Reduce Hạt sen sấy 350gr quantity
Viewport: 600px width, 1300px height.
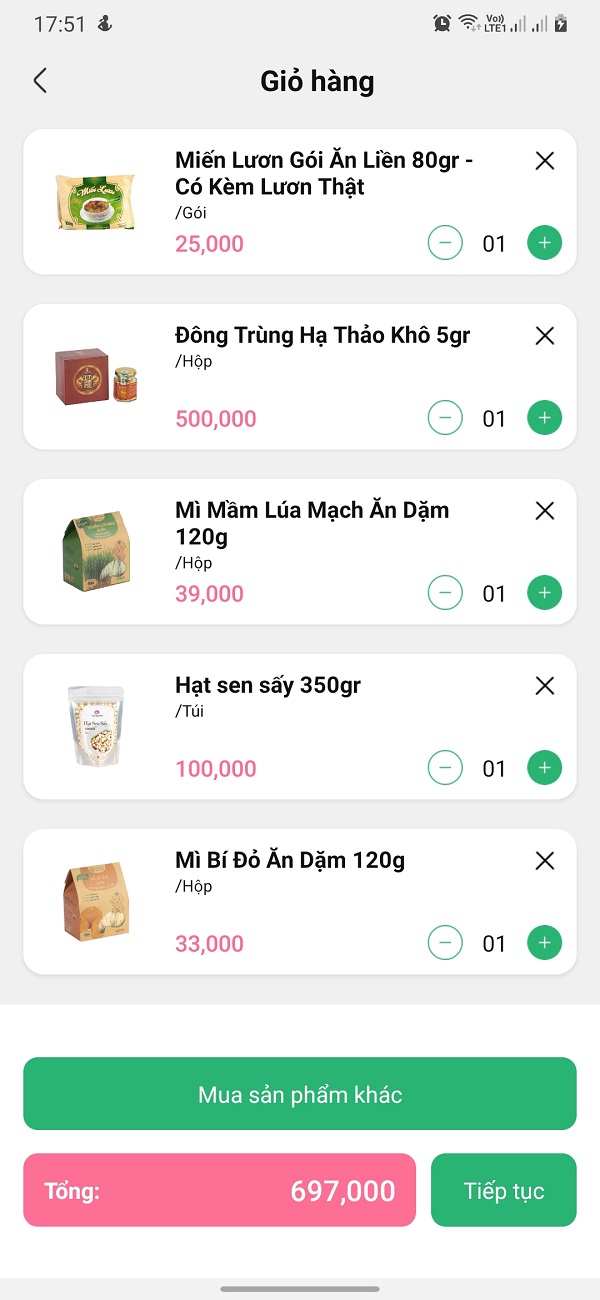click(x=445, y=768)
